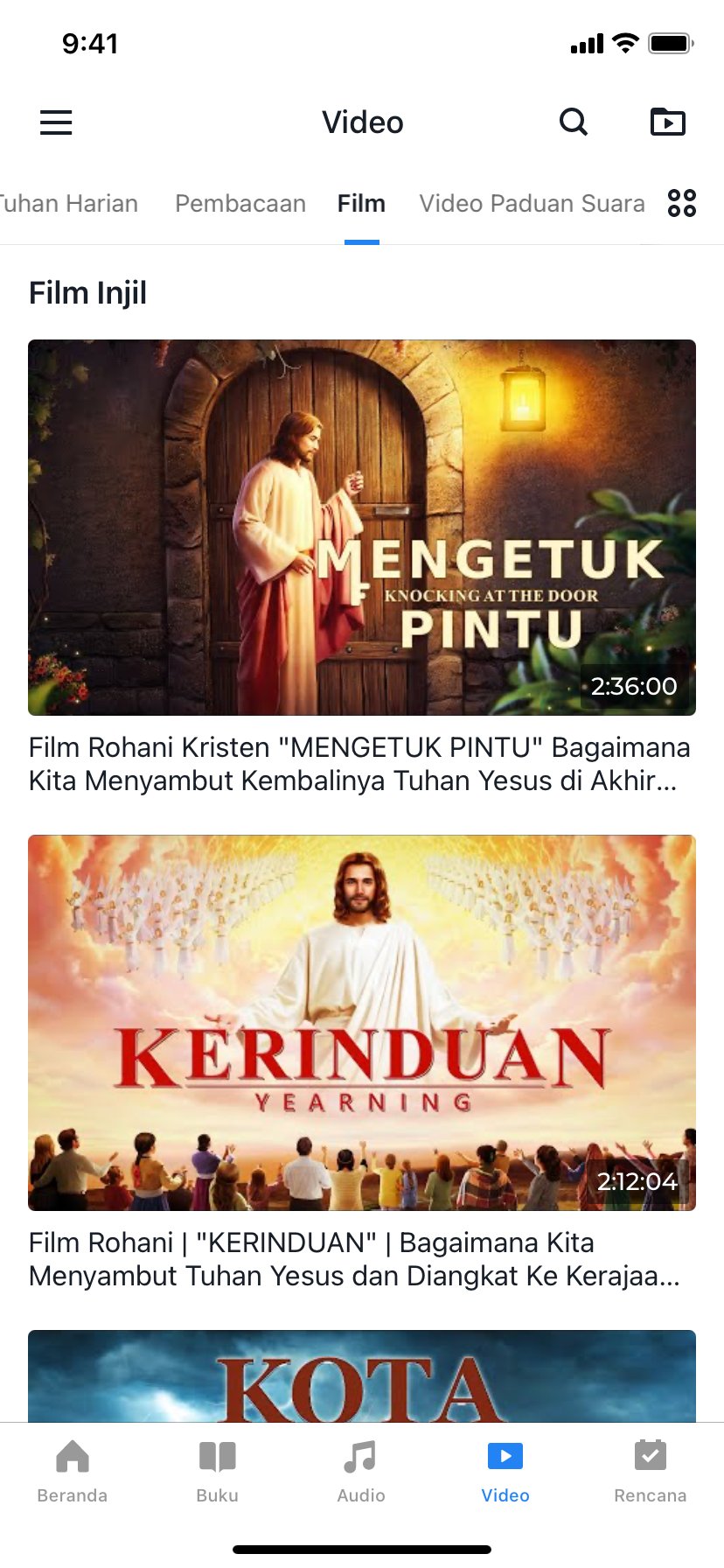Open the video folder icon

(x=668, y=122)
